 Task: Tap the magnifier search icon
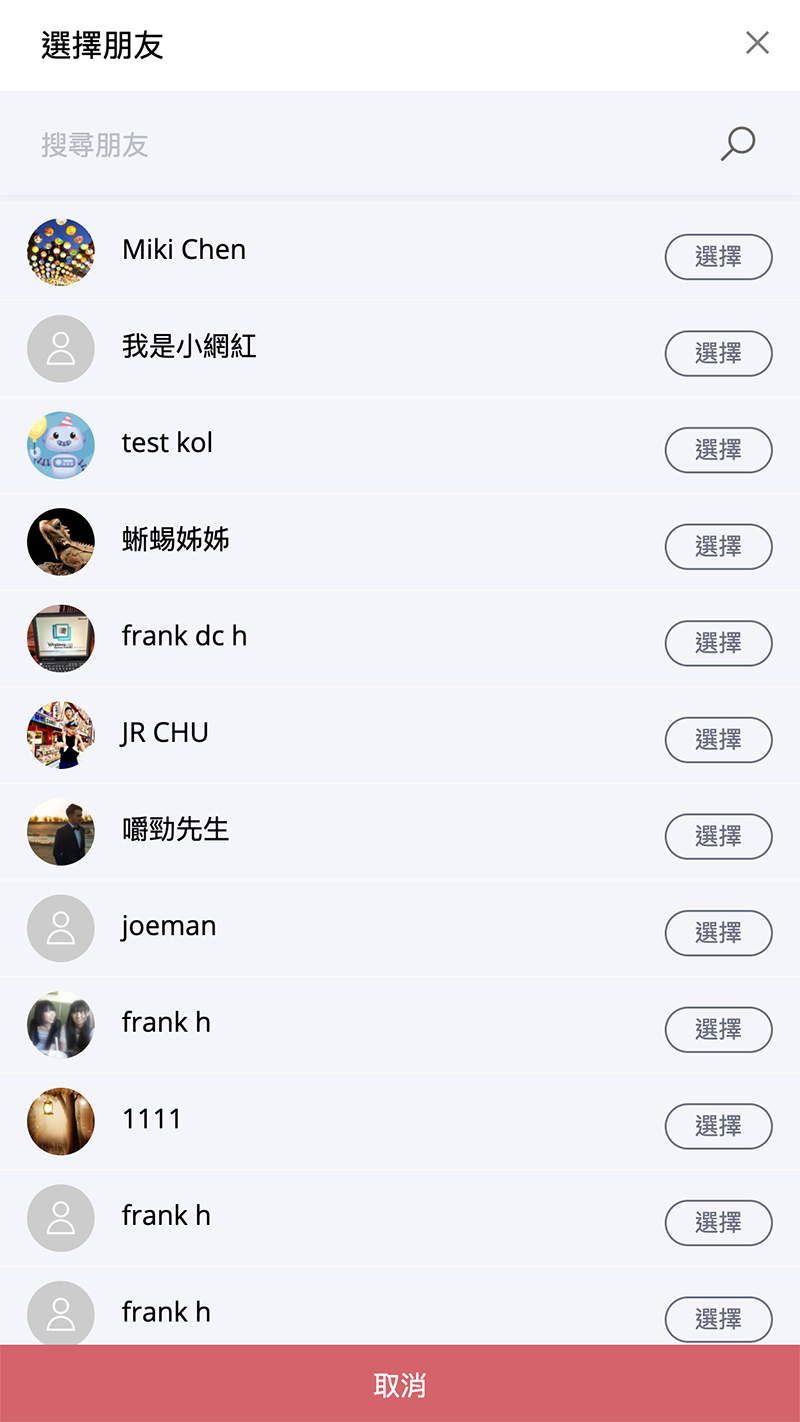738,144
